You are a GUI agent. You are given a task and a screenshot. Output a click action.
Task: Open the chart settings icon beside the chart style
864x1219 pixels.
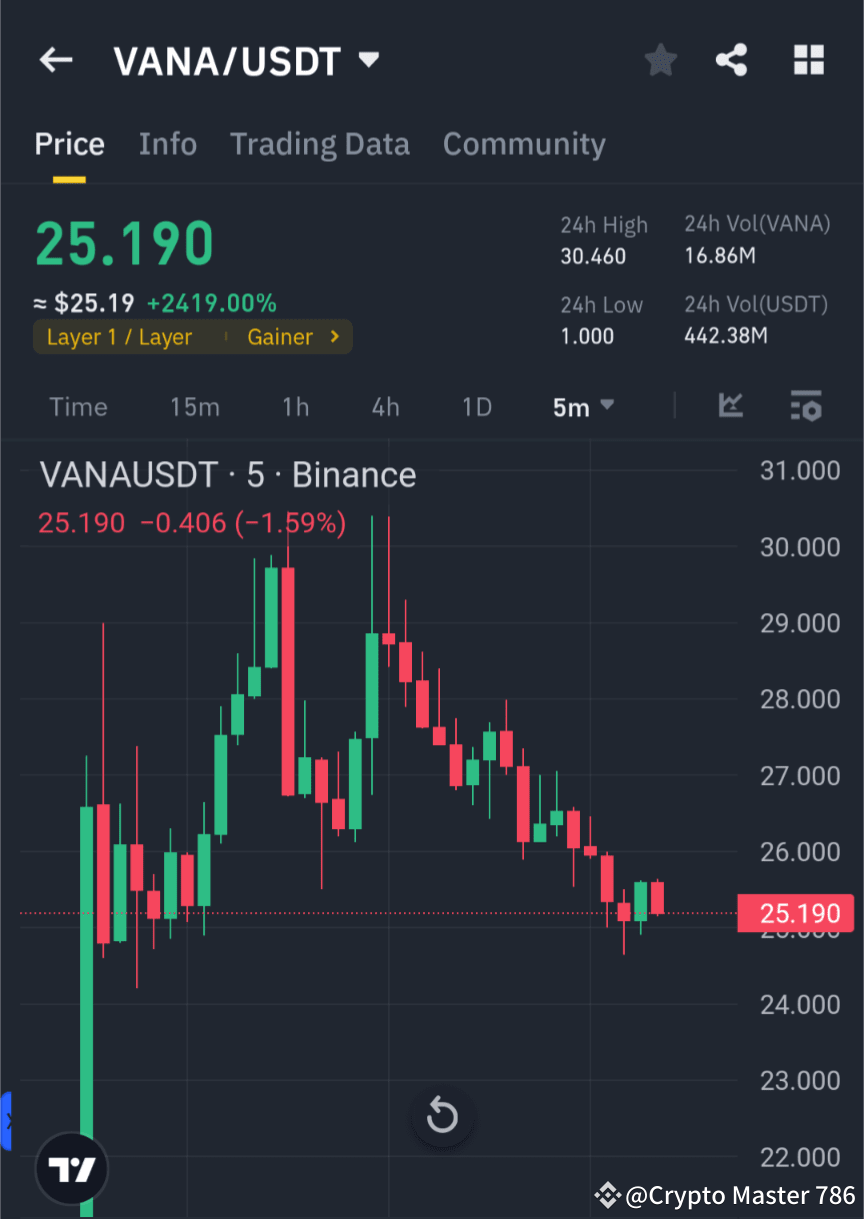(x=807, y=407)
